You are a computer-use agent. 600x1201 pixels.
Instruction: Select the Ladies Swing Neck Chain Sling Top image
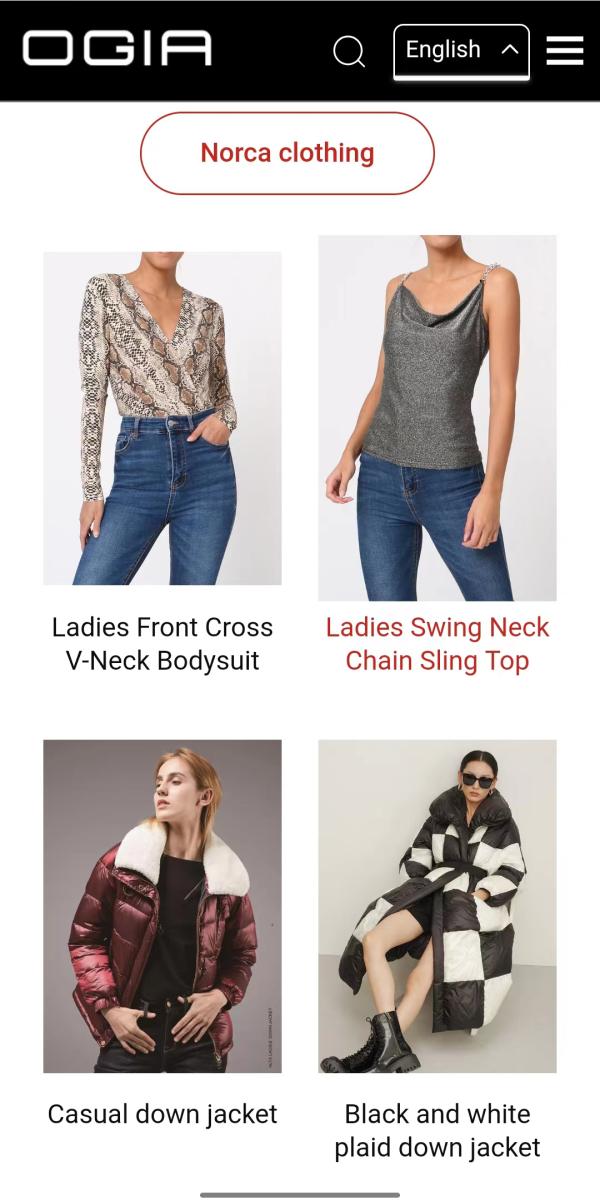point(437,418)
